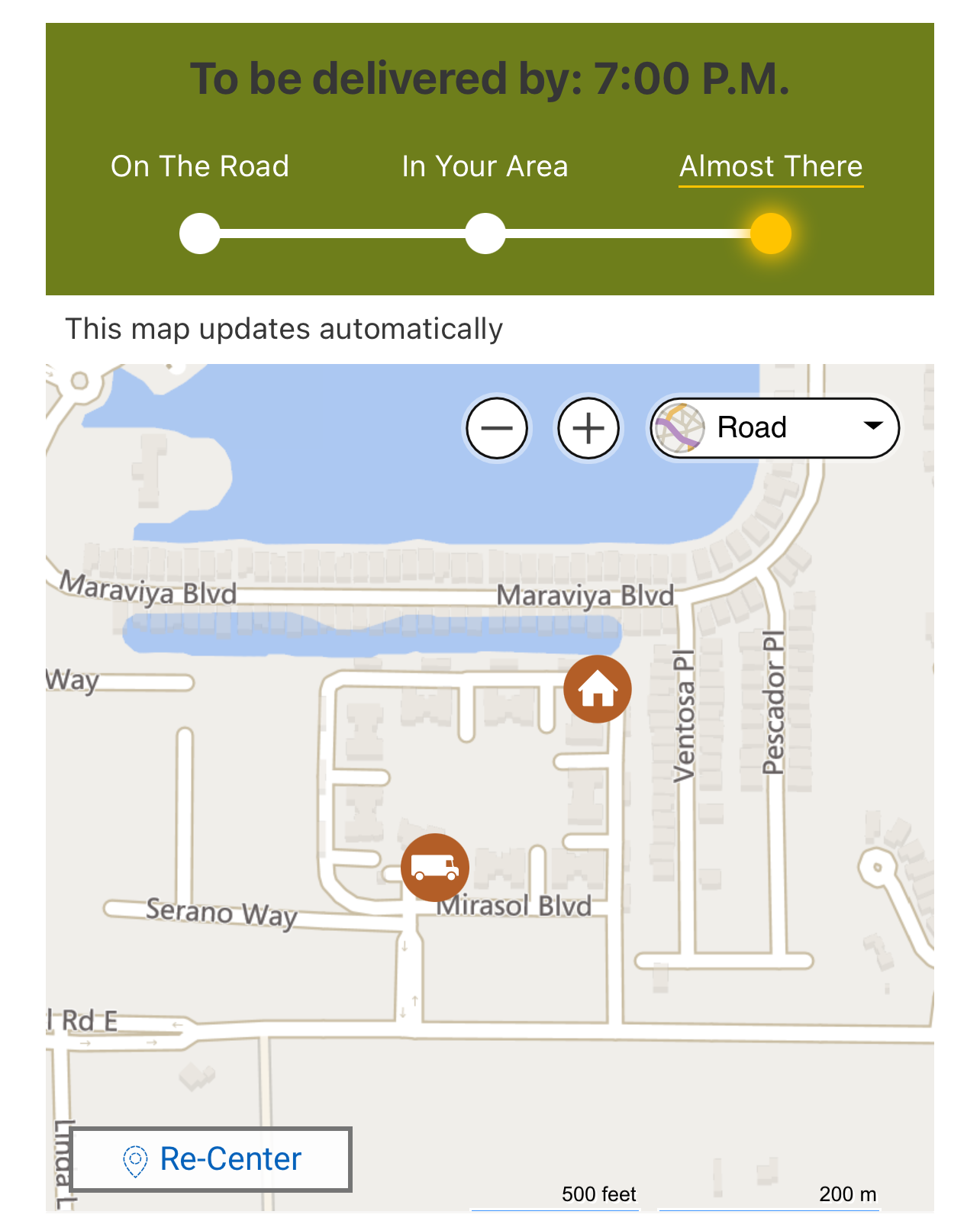Image resolution: width=980 pixels, height=1221 pixels.
Task: Zoom in the map with the plus button
Action: point(588,428)
